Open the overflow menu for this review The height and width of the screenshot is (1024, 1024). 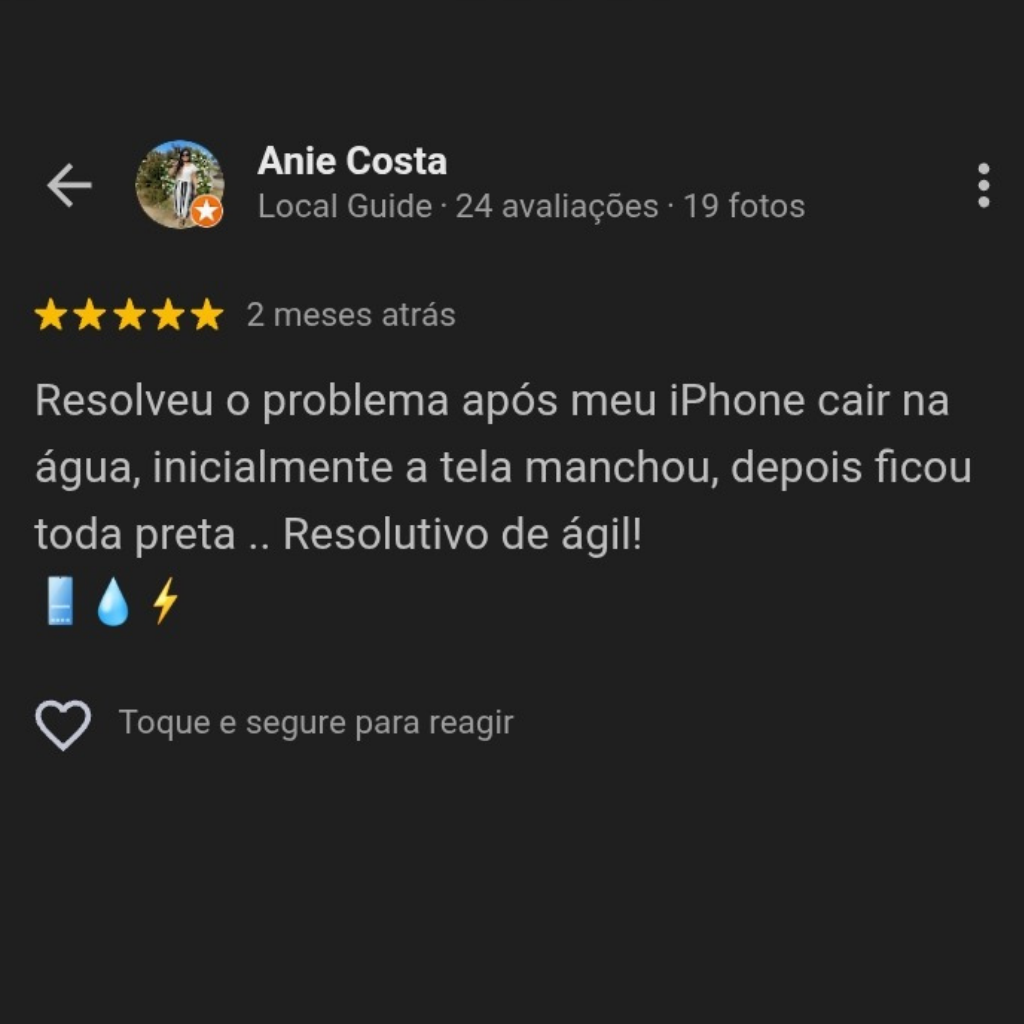coord(983,186)
